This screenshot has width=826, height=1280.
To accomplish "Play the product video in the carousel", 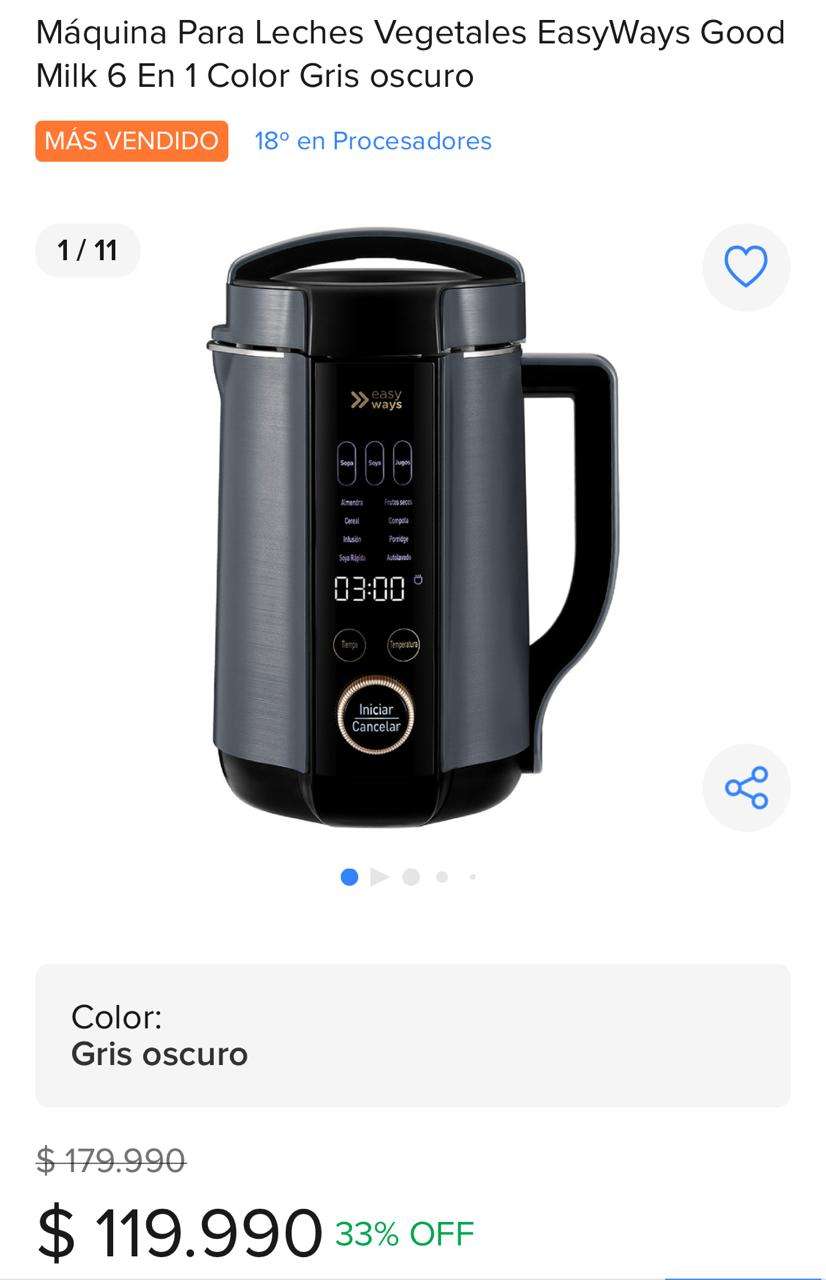I will [380, 875].
